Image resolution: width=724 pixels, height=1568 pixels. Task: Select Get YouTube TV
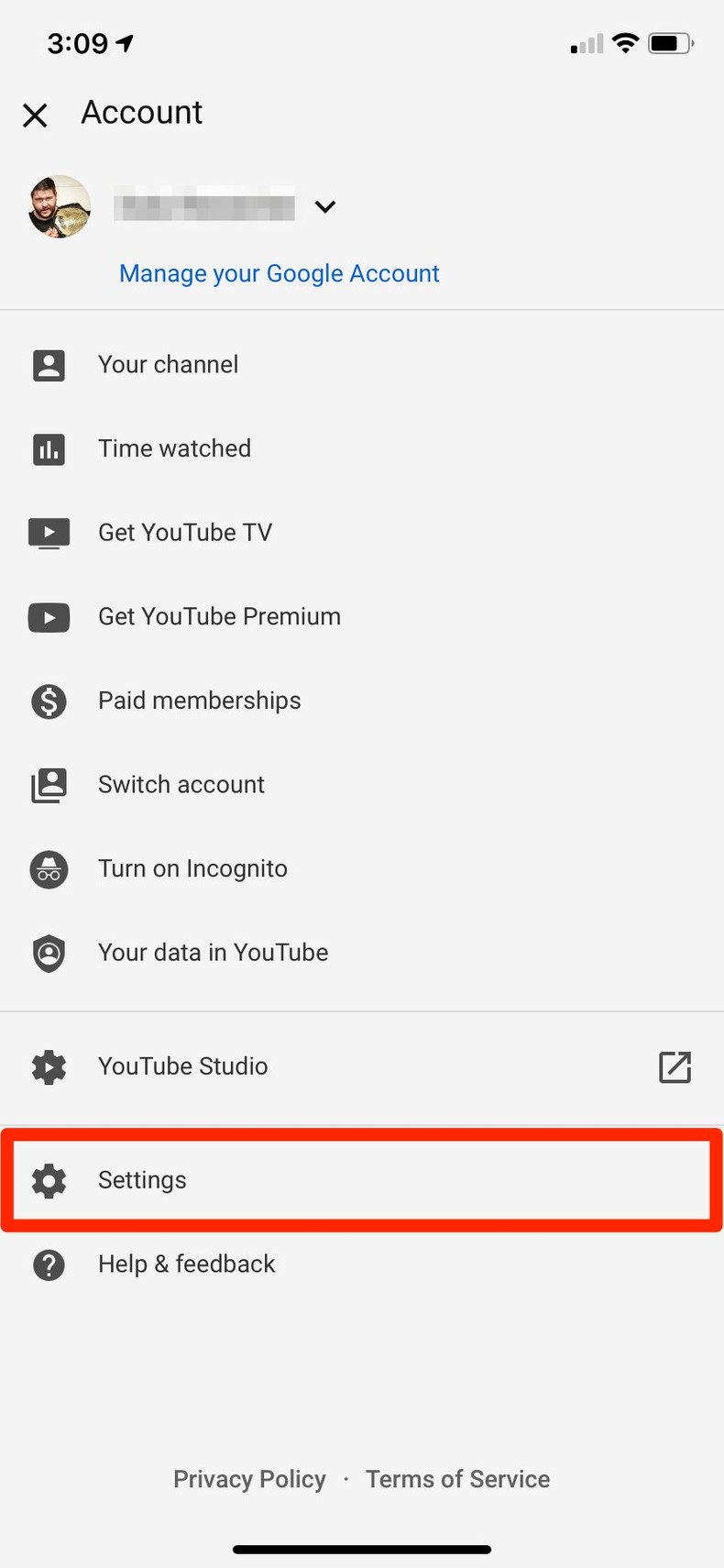184,533
